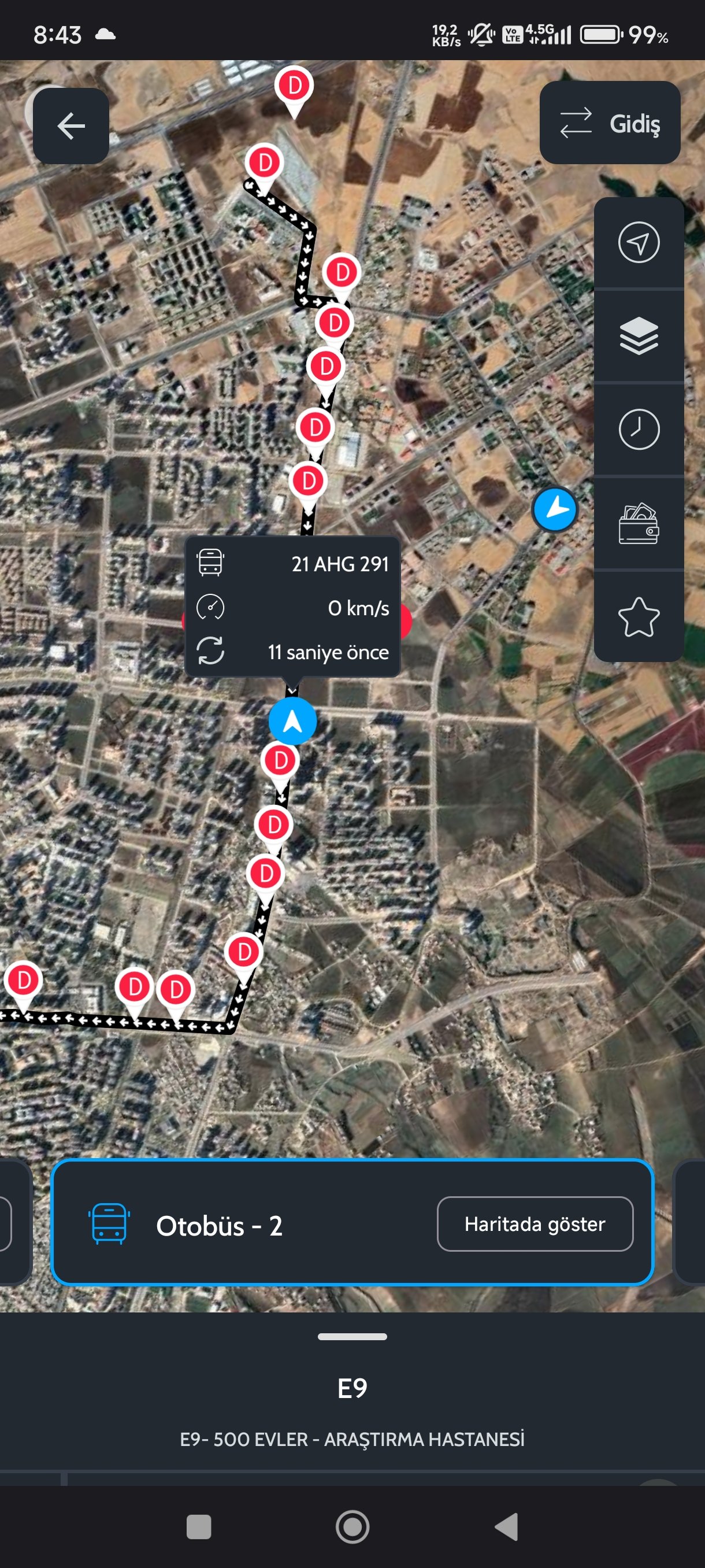Viewport: 705px width, 1568px height.
Task: Go back using the top-left arrow
Action: 71,126
